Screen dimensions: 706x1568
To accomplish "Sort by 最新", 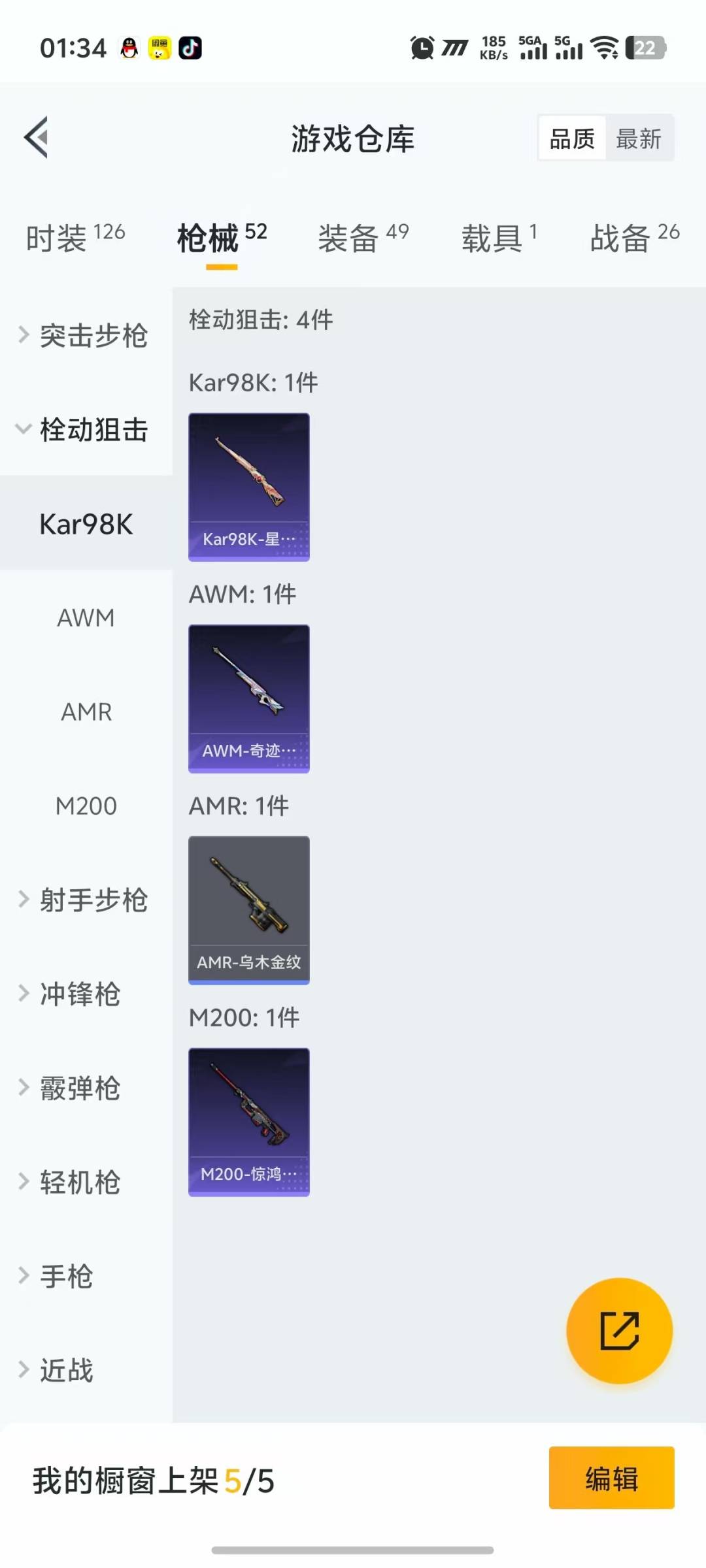I will coord(639,139).
